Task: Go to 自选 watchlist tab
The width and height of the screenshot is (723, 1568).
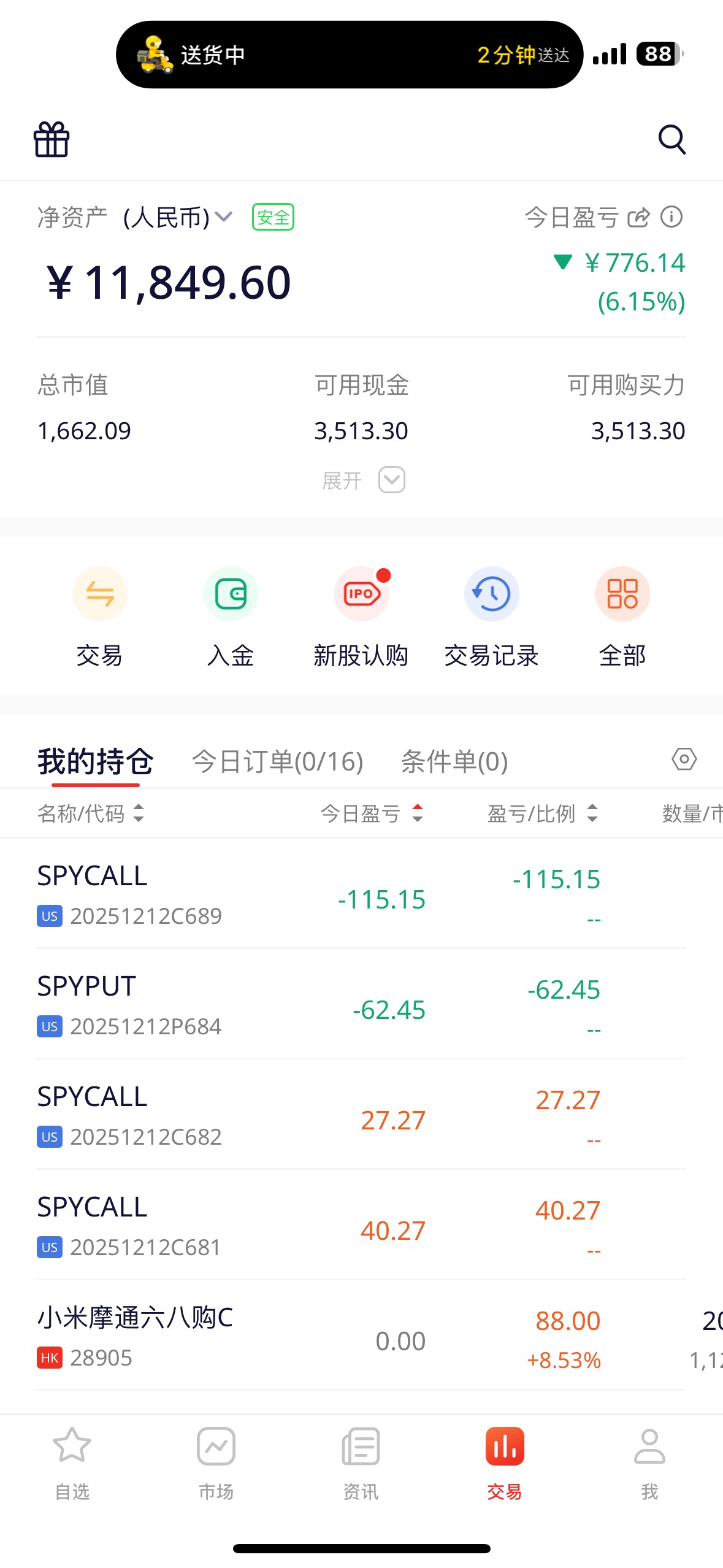Action: tap(72, 1463)
